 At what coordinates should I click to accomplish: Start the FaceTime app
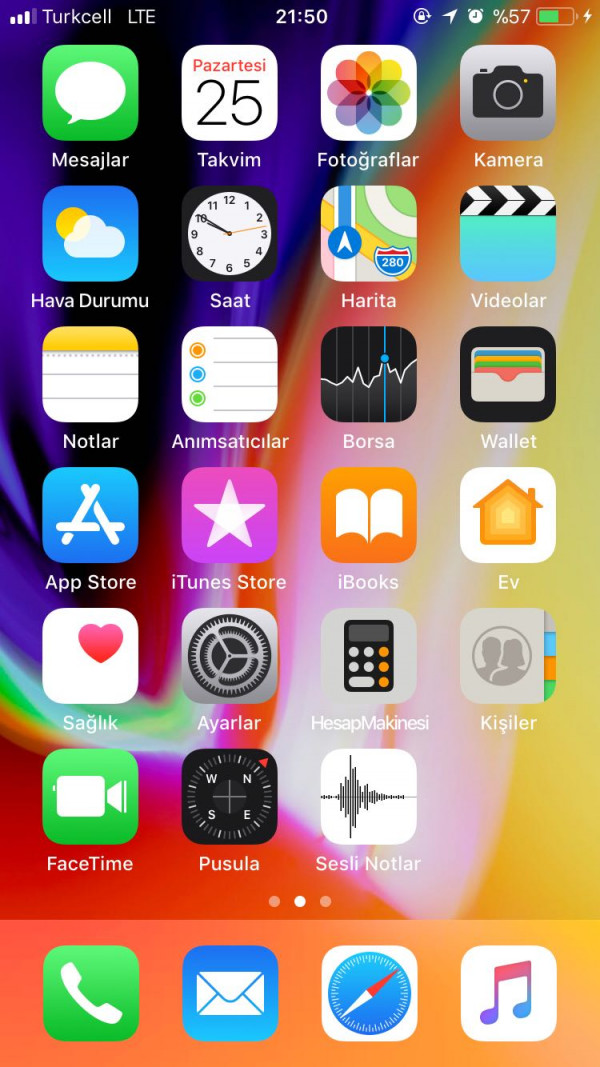[x=90, y=798]
